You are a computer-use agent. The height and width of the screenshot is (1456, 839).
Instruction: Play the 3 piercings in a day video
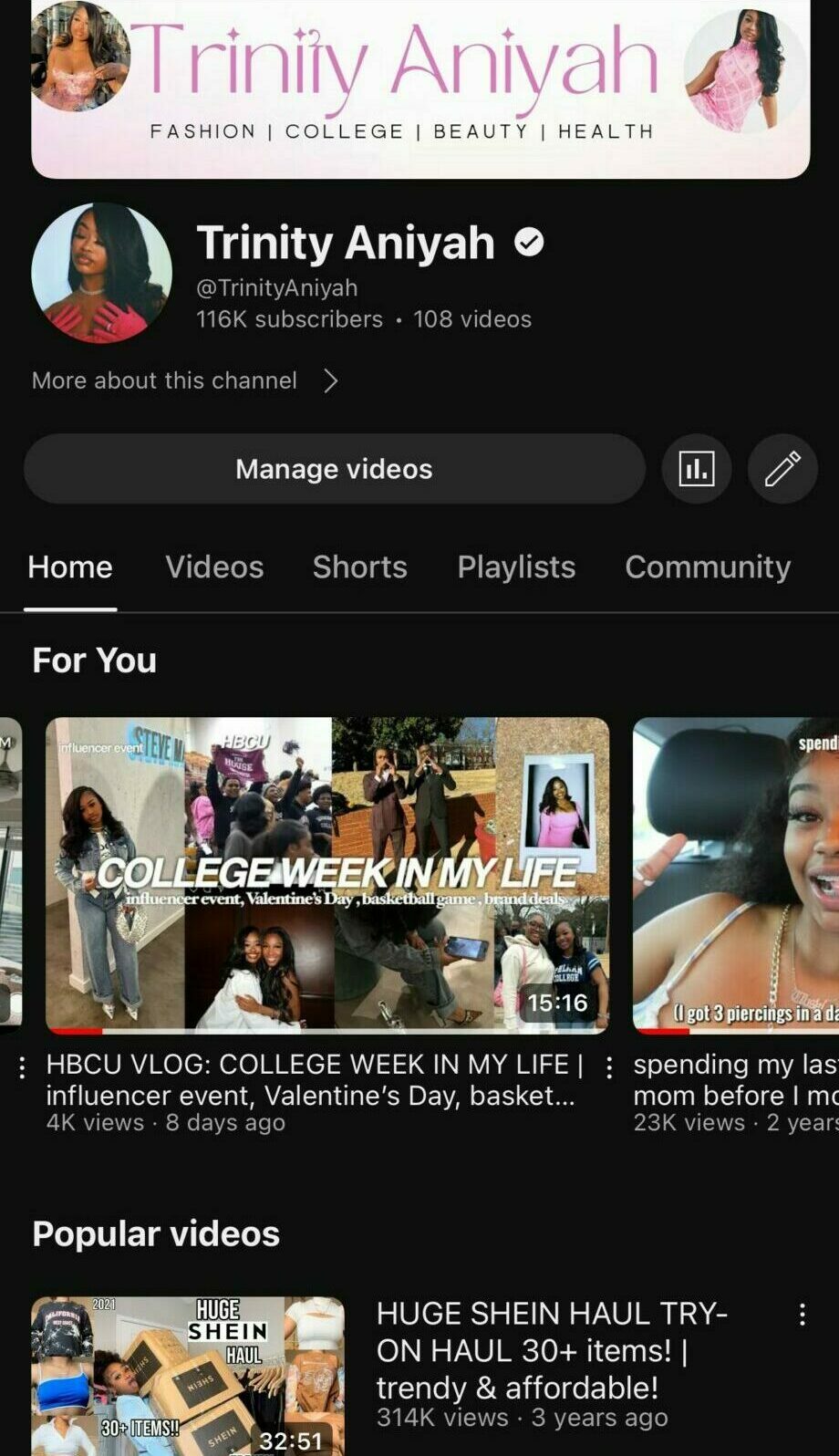pos(735,874)
